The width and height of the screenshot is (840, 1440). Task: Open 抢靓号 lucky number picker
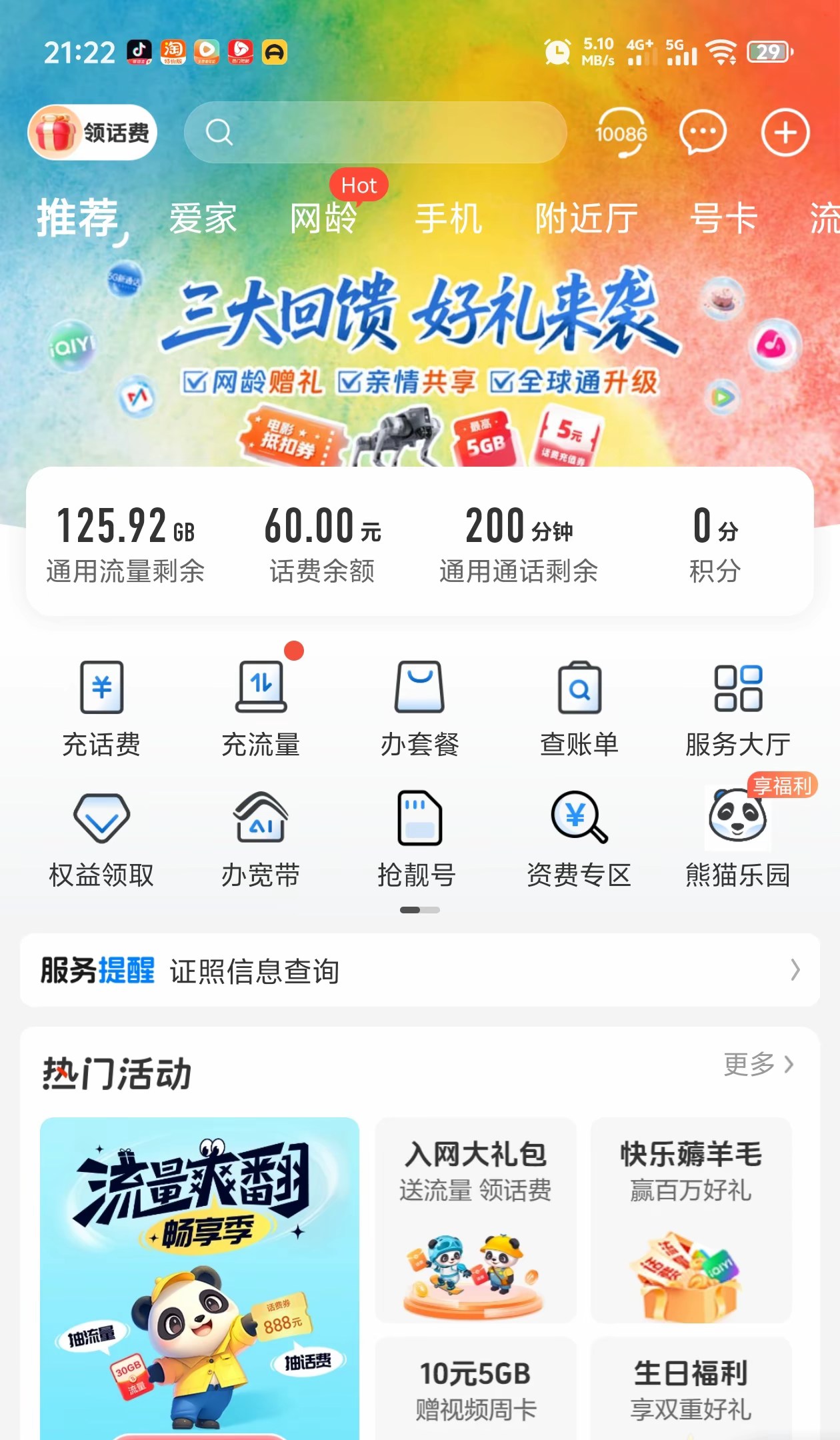point(420,837)
